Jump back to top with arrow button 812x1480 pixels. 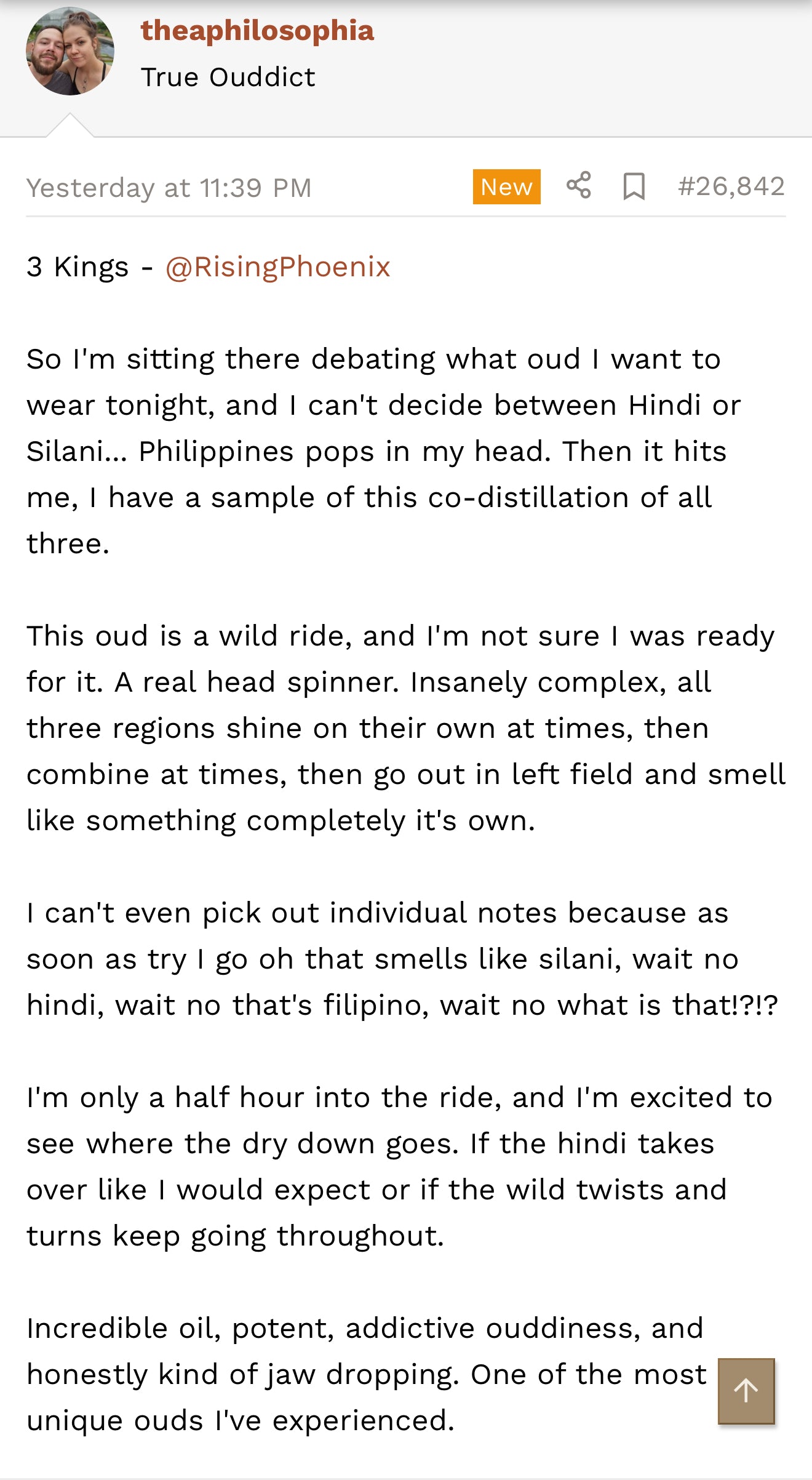click(746, 1391)
